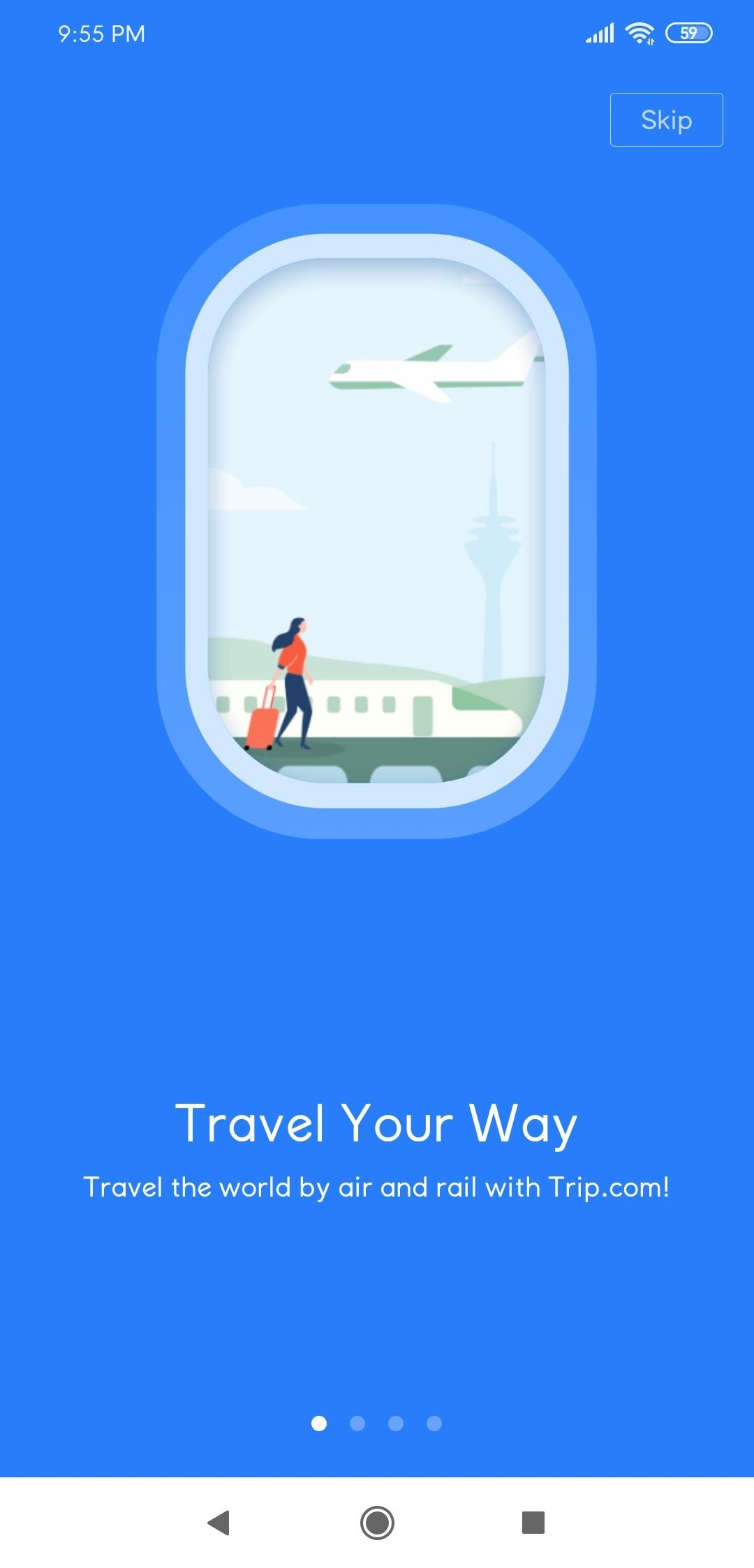Skip the onboarding intro

pos(666,119)
